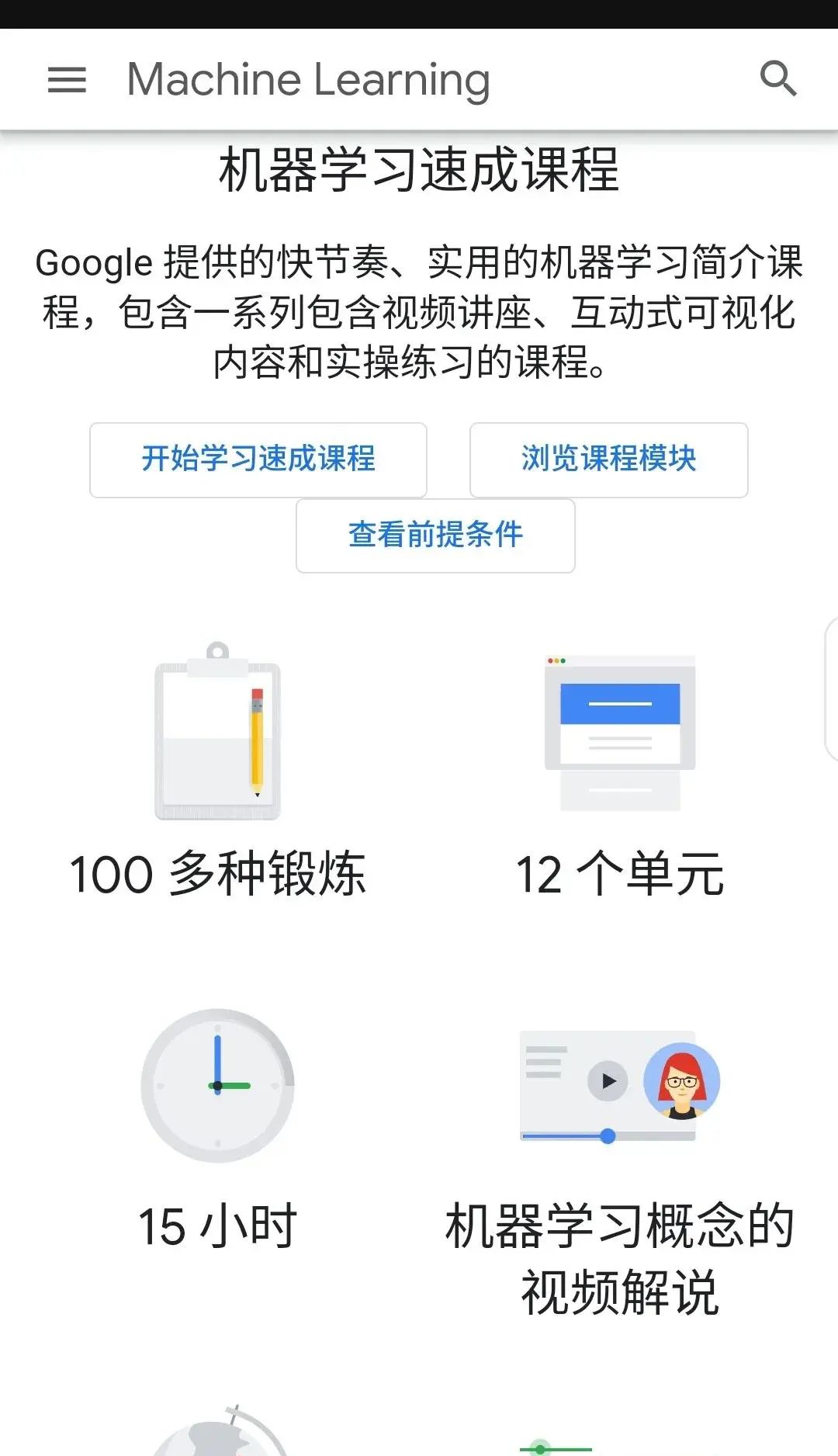Click the 机器学习速成课程 heading

click(x=419, y=170)
